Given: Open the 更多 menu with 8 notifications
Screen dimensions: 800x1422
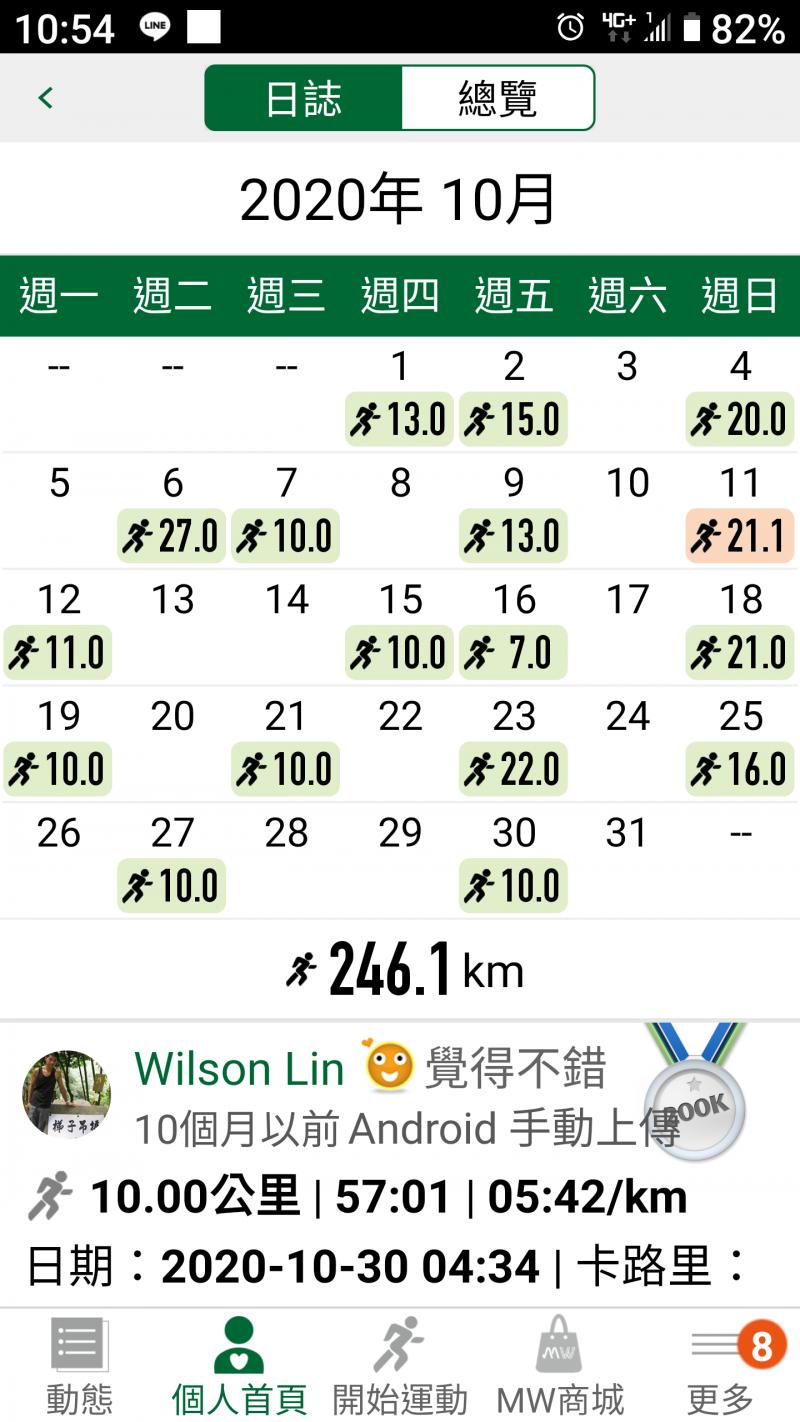Looking at the screenshot, I should pyautogui.click(x=720, y=1366).
